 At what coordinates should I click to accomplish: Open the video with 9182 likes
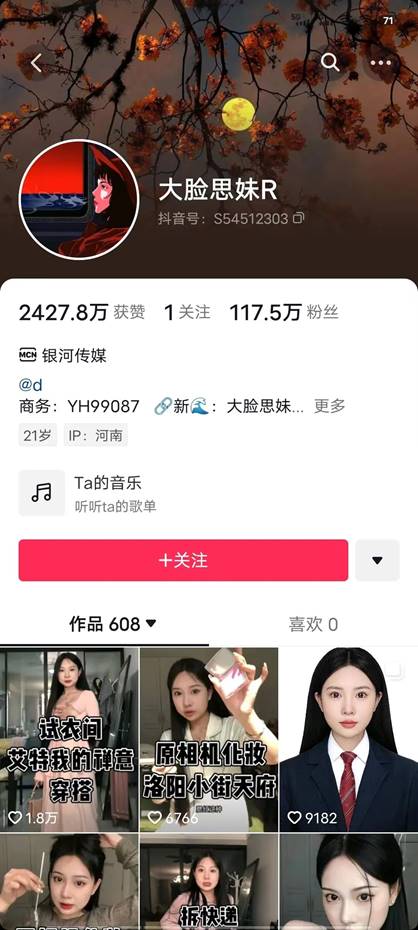[x=349, y=740]
